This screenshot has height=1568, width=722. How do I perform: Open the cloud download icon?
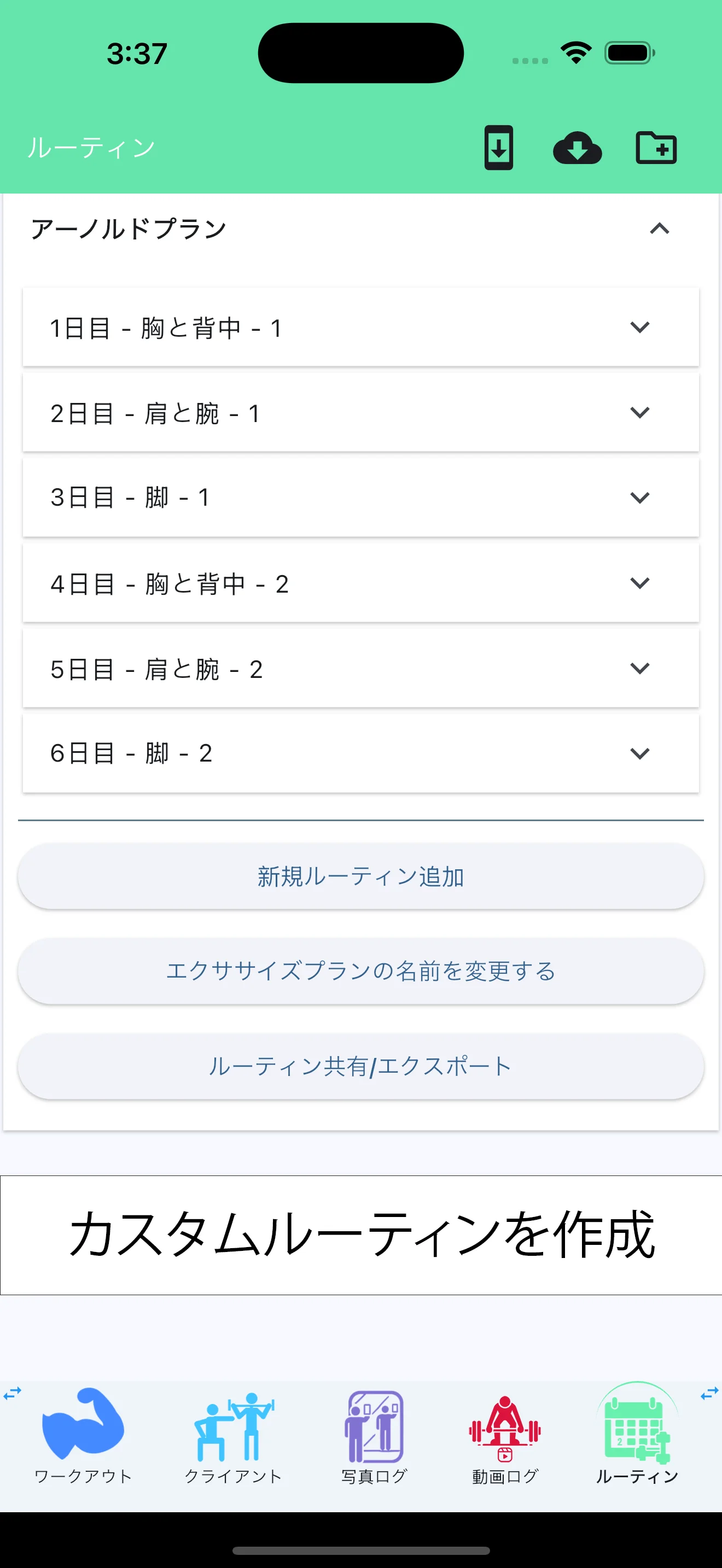click(x=578, y=147)
